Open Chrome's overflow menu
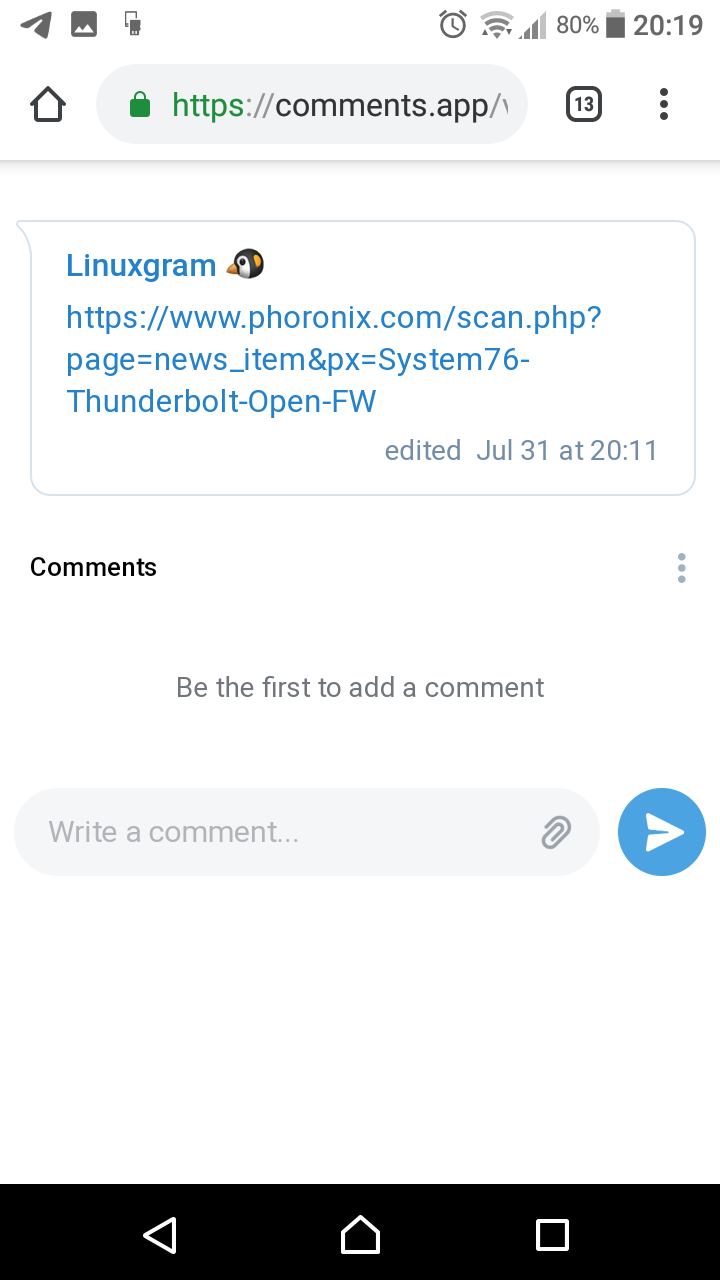720x1280 pixels. 664,104
